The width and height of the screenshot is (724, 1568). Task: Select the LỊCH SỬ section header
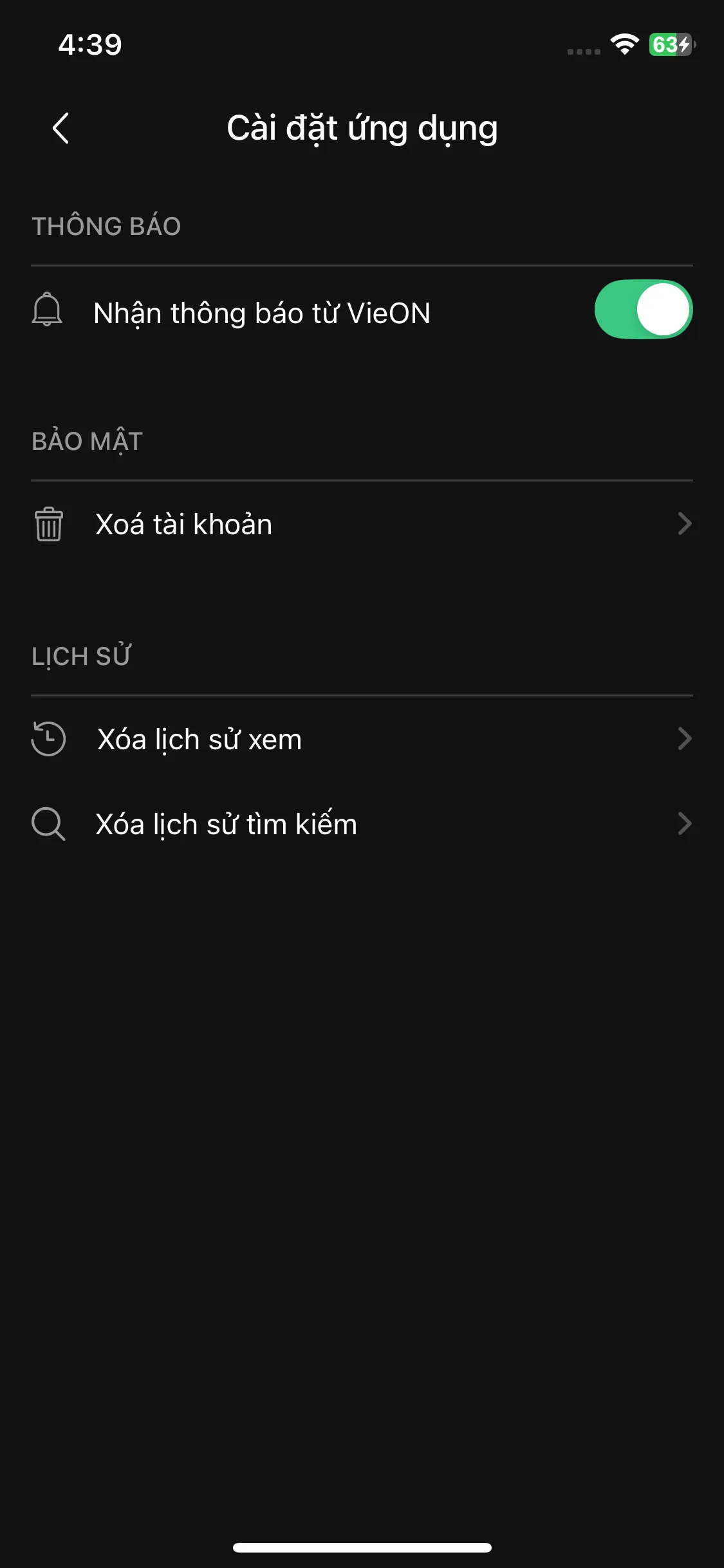(82, 655)
